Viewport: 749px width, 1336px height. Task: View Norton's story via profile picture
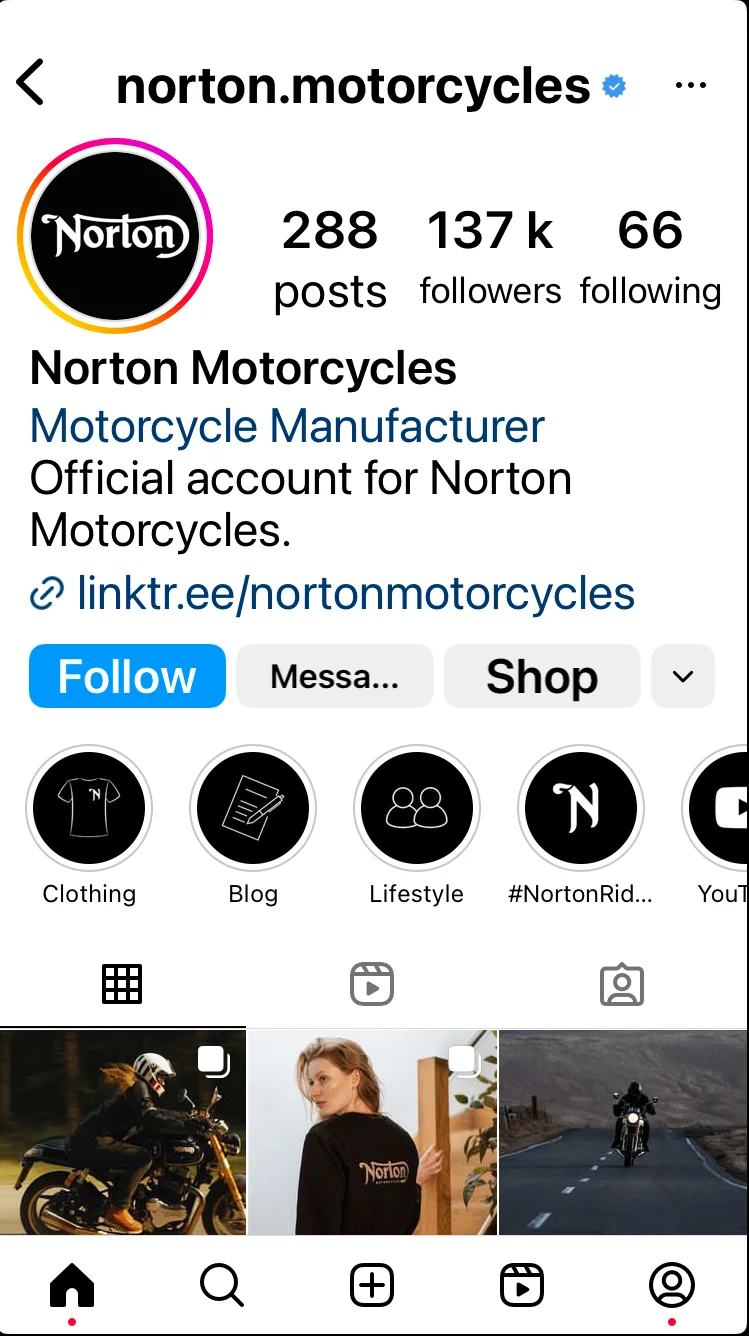pyautogui.click(x=115, y=237)
